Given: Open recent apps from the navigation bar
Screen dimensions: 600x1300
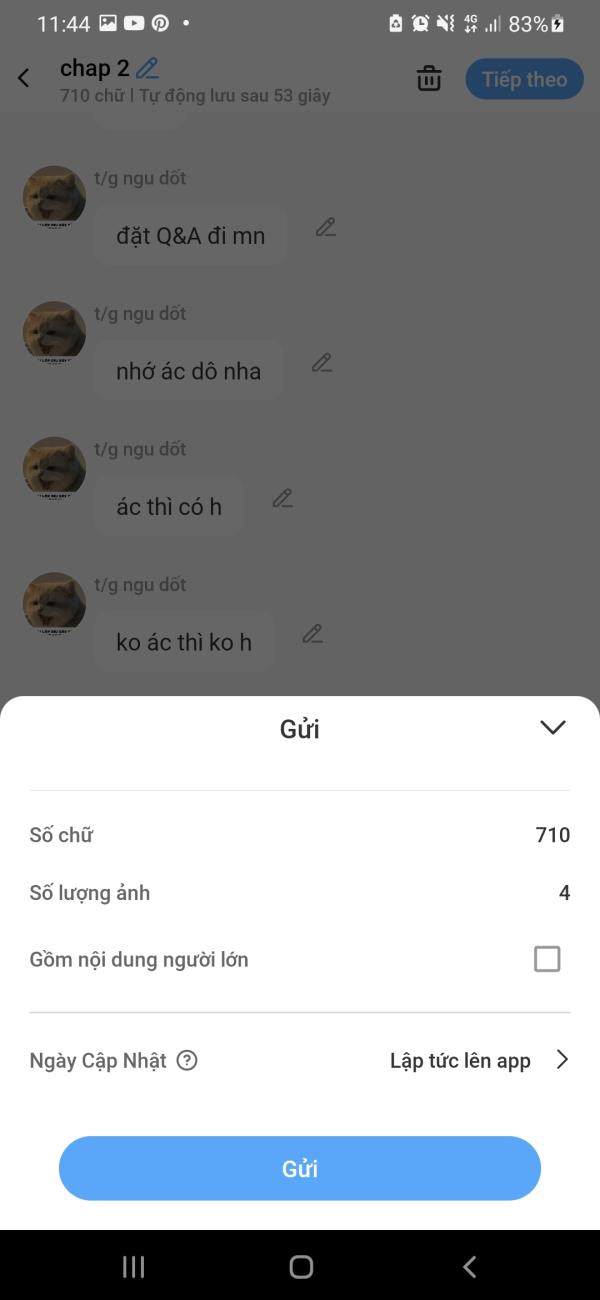Looking at the screenshot, I should (x=133, y=1267).
